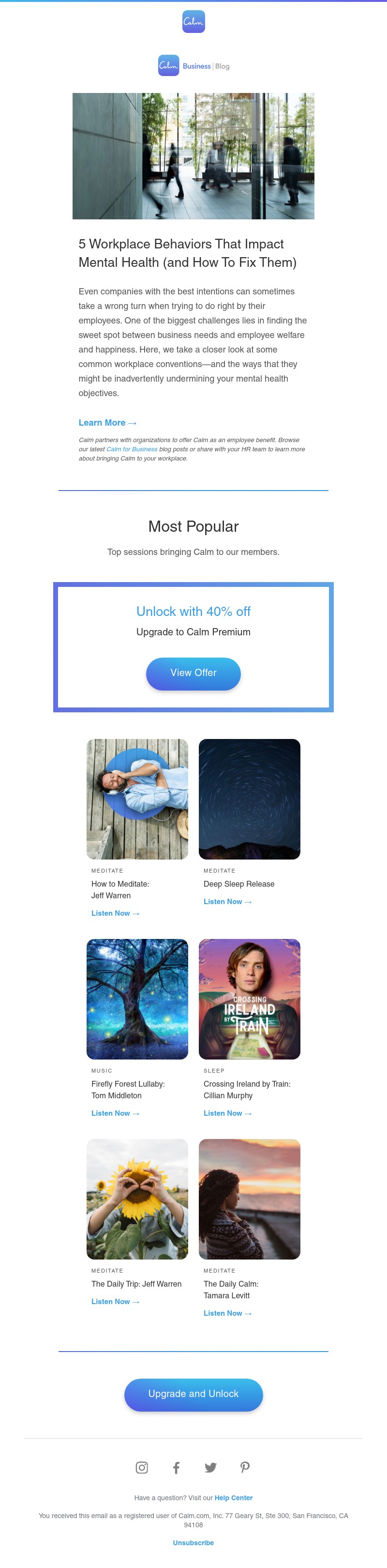Listen Now to The Daily Trip
The width and height of the screenshot is (387, 1568).
point(115,1301)
